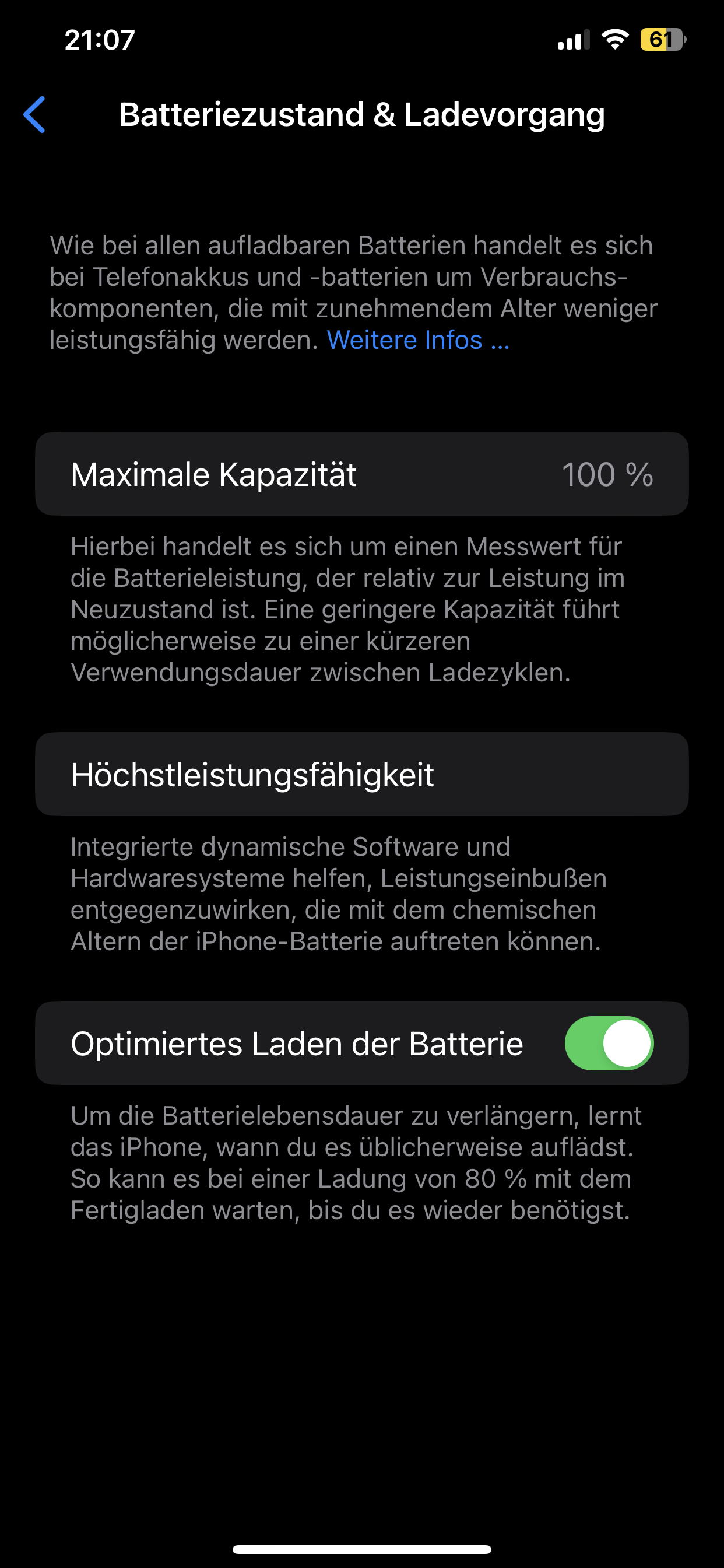Go back to the previous settings page
724x1568 pixels.
pyautogui.click(x=34, y=114)
